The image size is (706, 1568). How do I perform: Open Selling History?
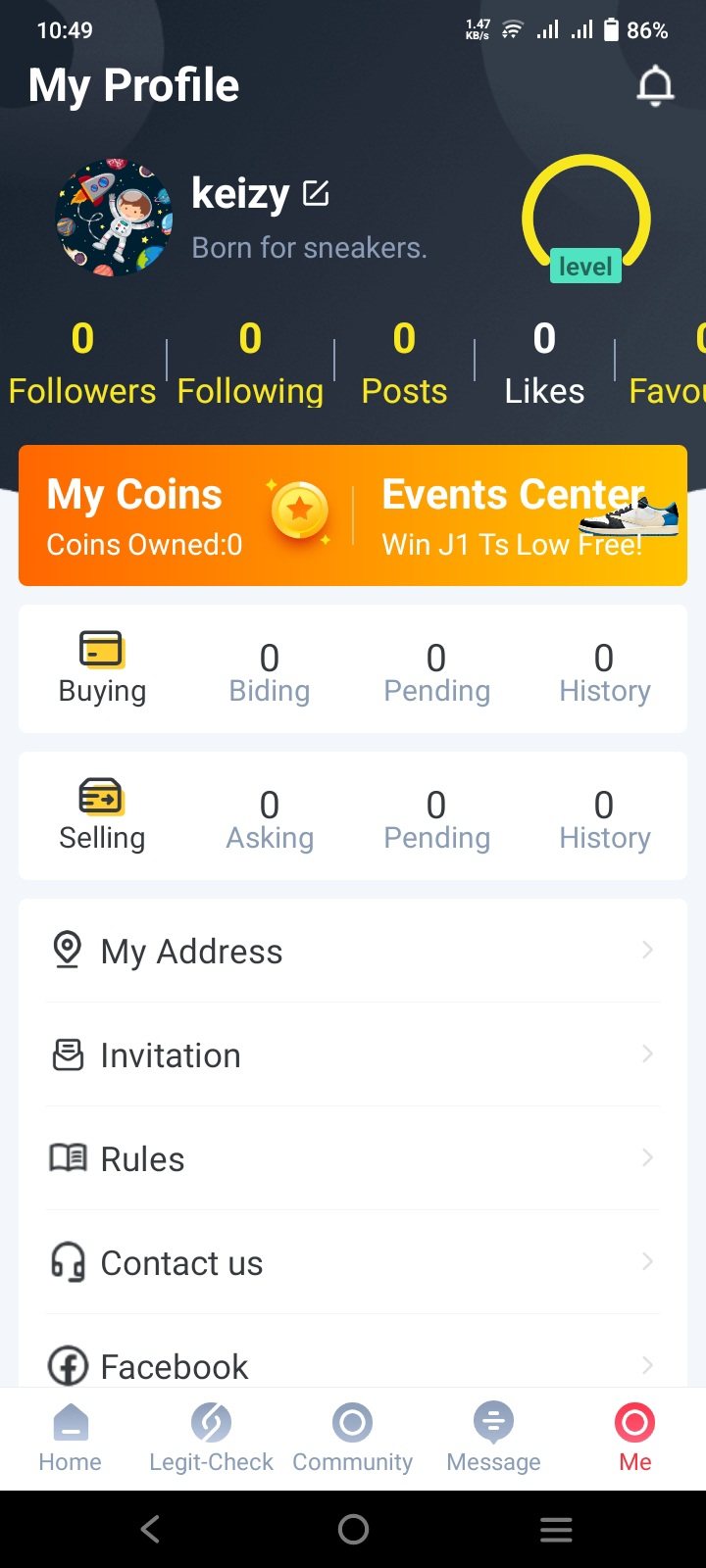604,819
